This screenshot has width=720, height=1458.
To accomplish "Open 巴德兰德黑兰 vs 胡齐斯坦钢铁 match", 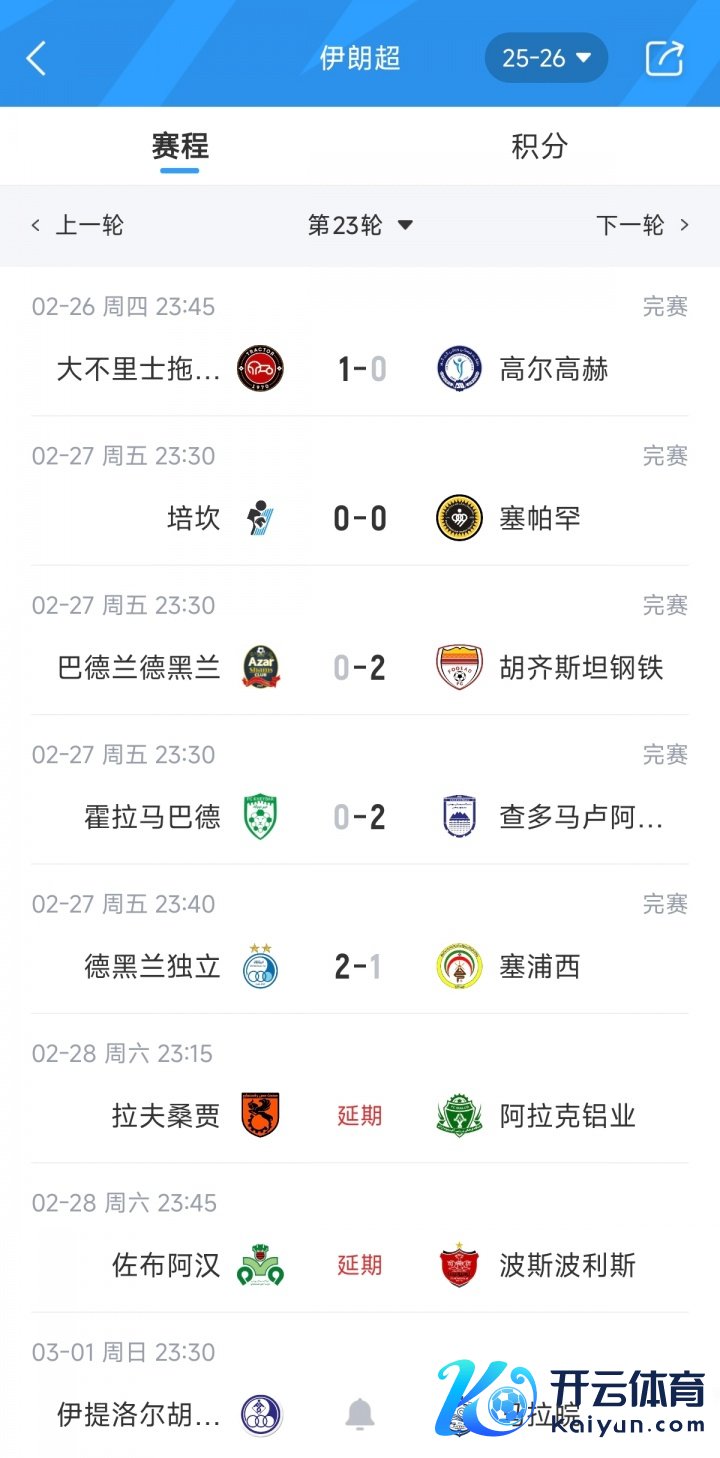I will 360,667.
